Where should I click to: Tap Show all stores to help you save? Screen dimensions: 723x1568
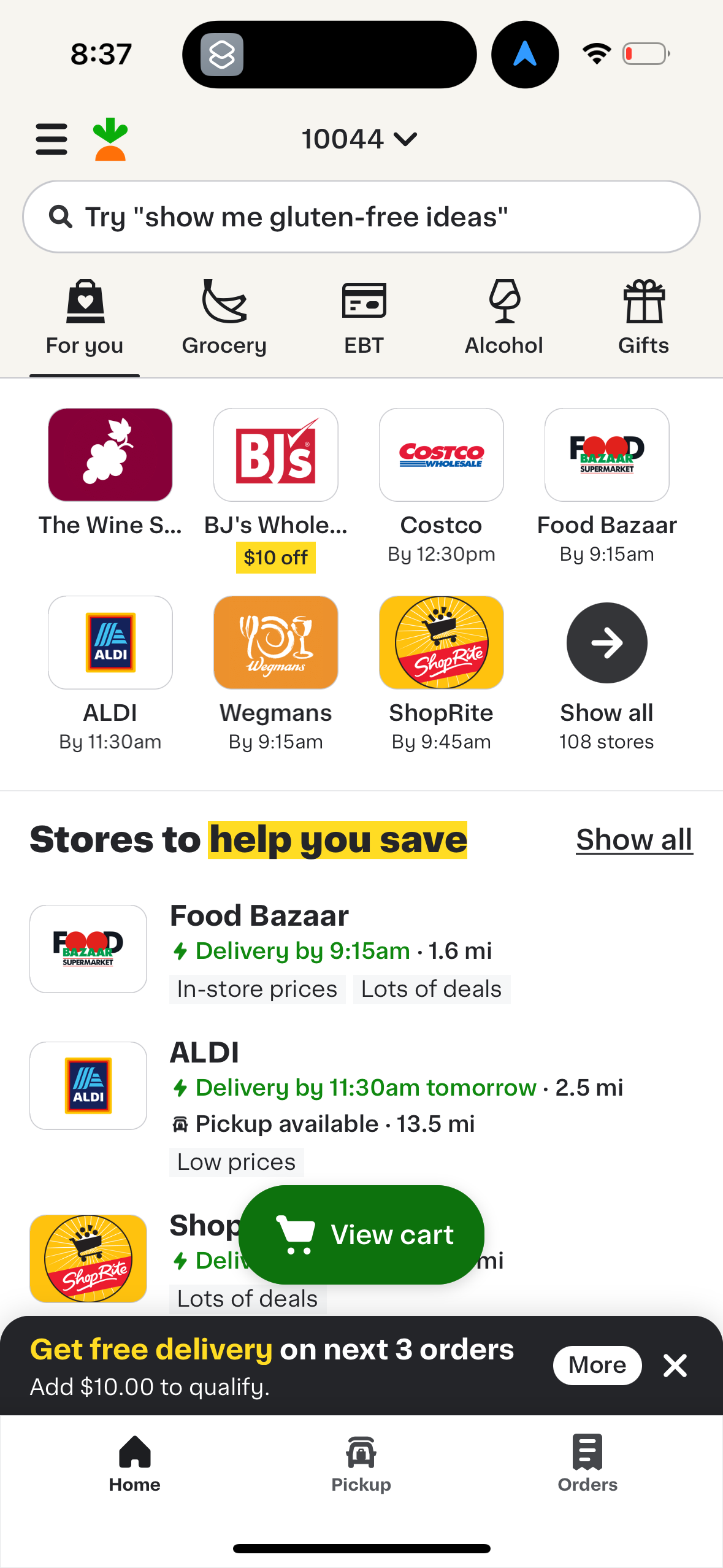pos(634,839)
